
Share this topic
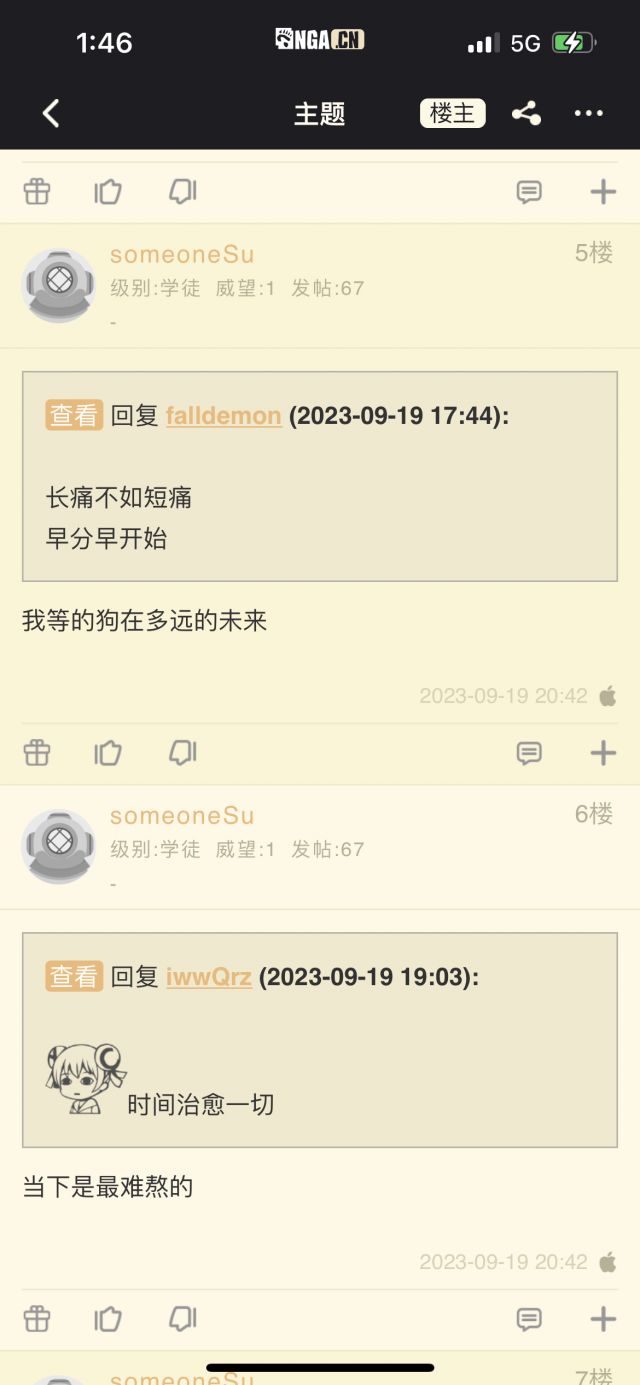[526, 114]
